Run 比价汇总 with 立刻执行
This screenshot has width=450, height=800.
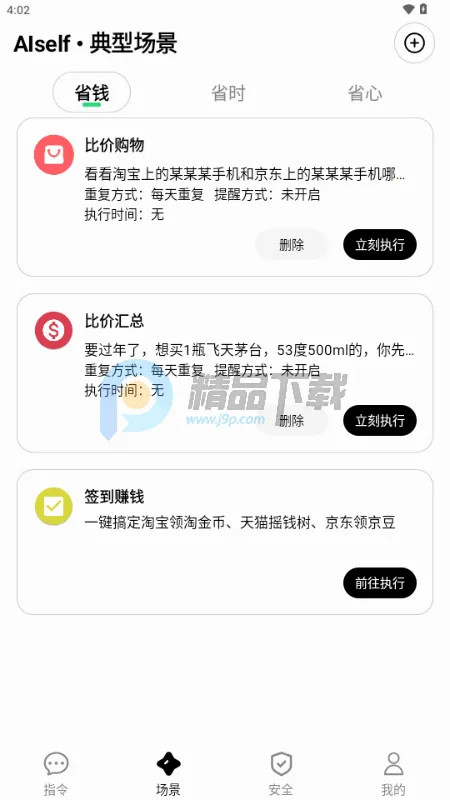tap(380, 420)
